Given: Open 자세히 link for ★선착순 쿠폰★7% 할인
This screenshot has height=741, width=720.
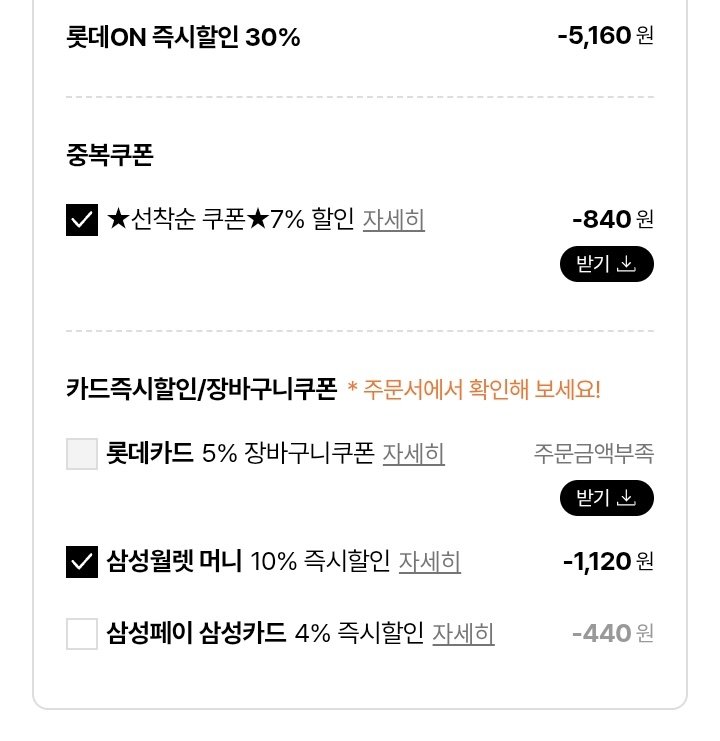Looking at the screenshot, I should [x=392, y=222].
